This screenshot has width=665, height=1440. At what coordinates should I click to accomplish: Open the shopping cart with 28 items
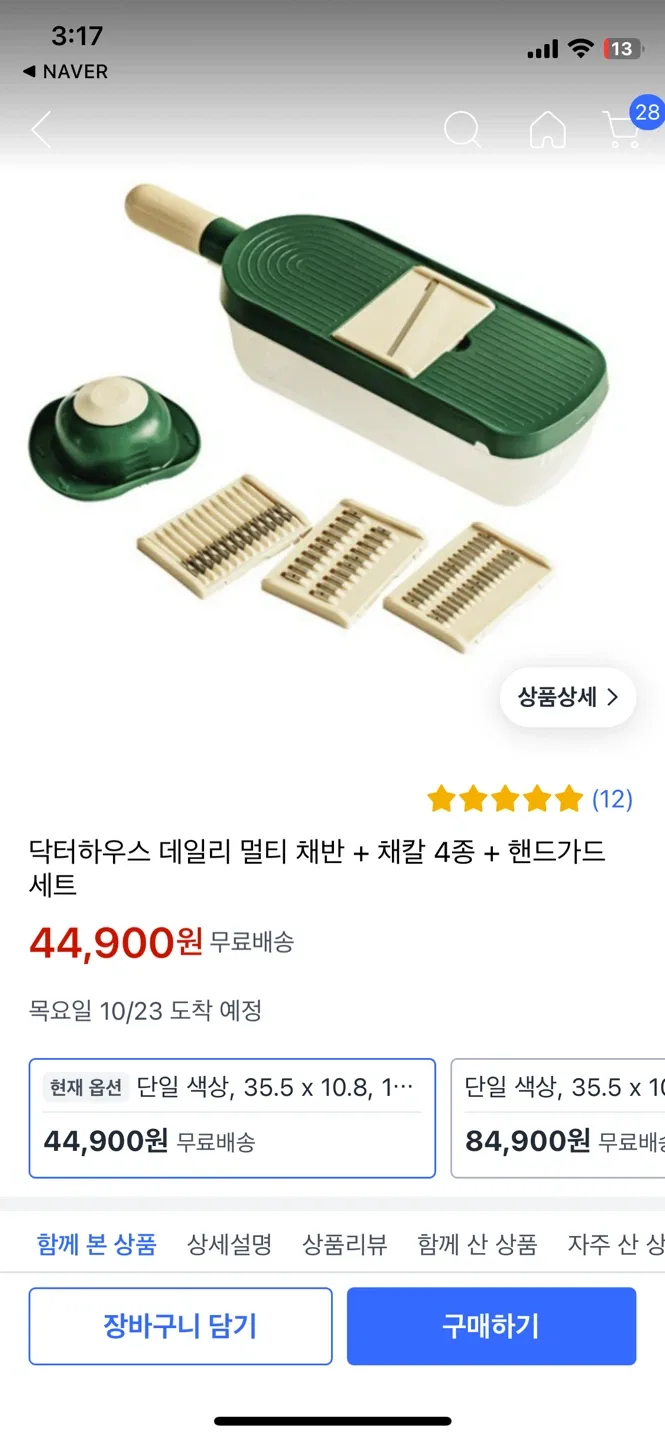coord(624,129)
